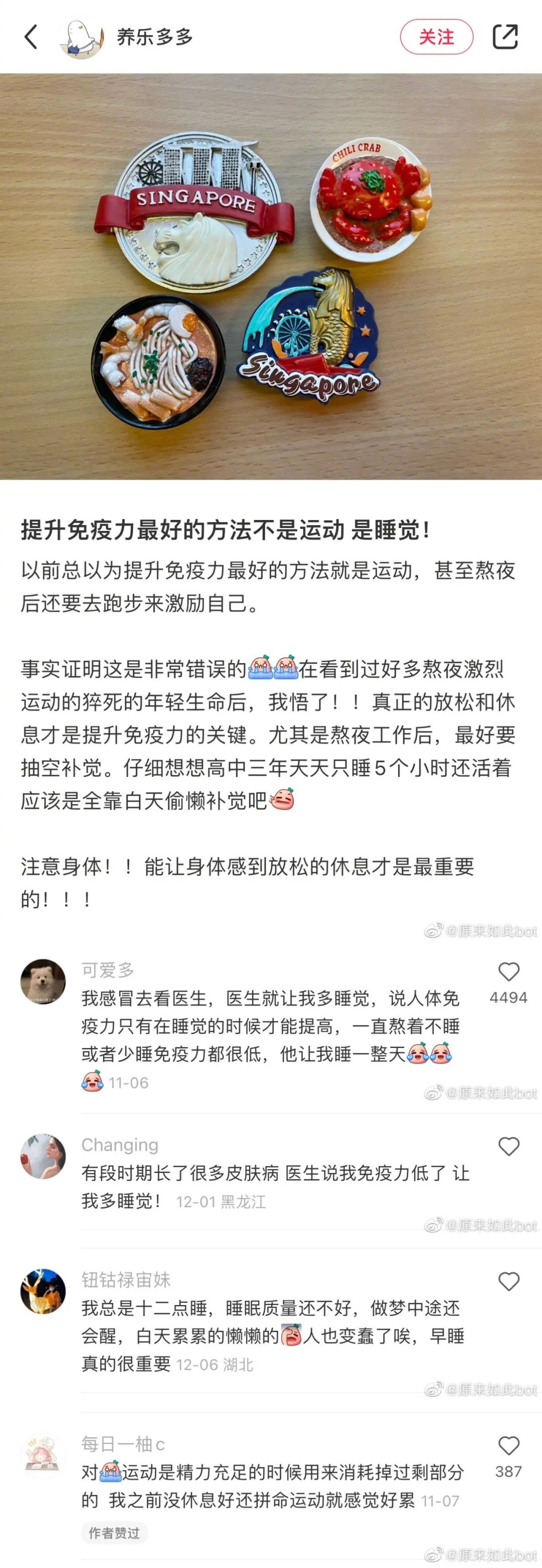Go back using the top-left arrow

31,37
